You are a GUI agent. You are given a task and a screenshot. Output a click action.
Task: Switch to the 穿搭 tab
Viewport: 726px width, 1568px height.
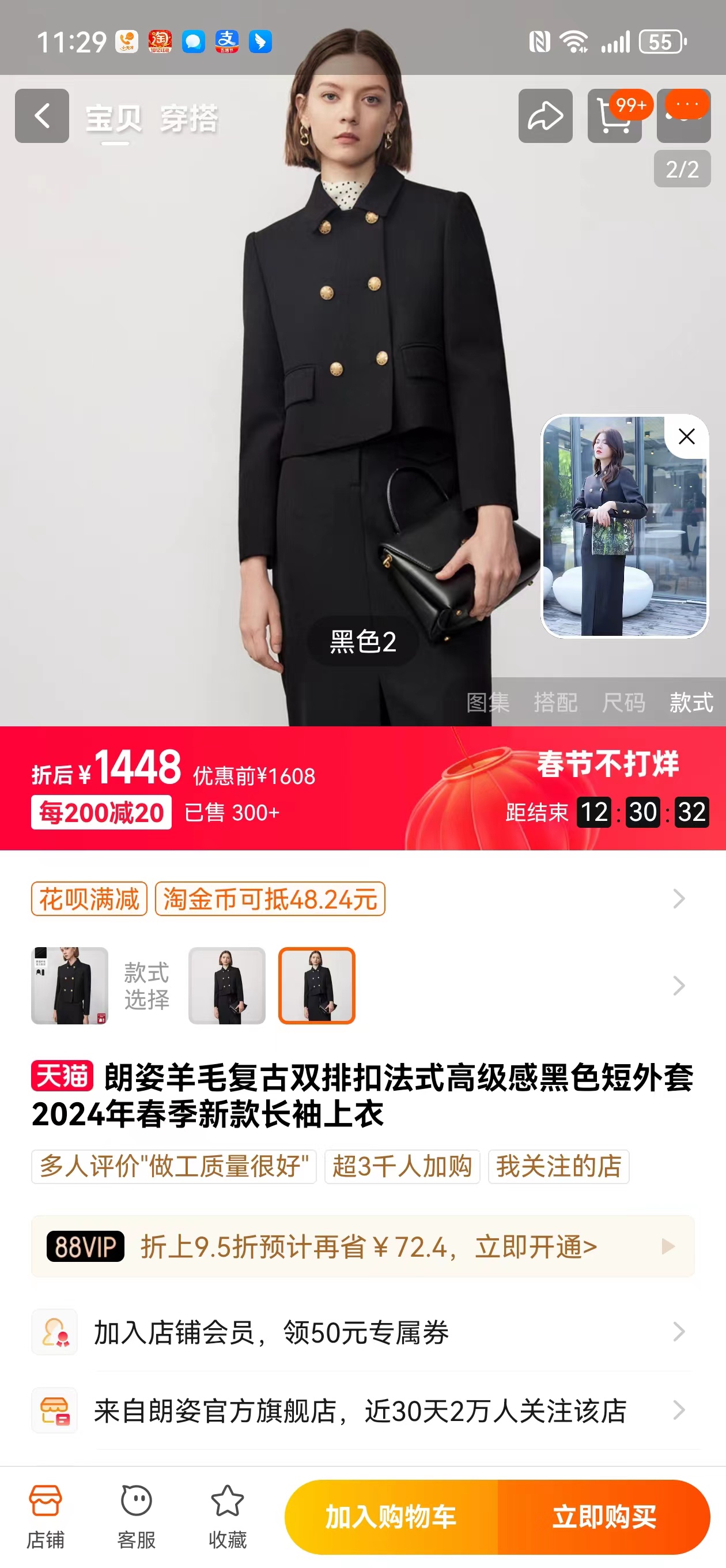[188, 118]
